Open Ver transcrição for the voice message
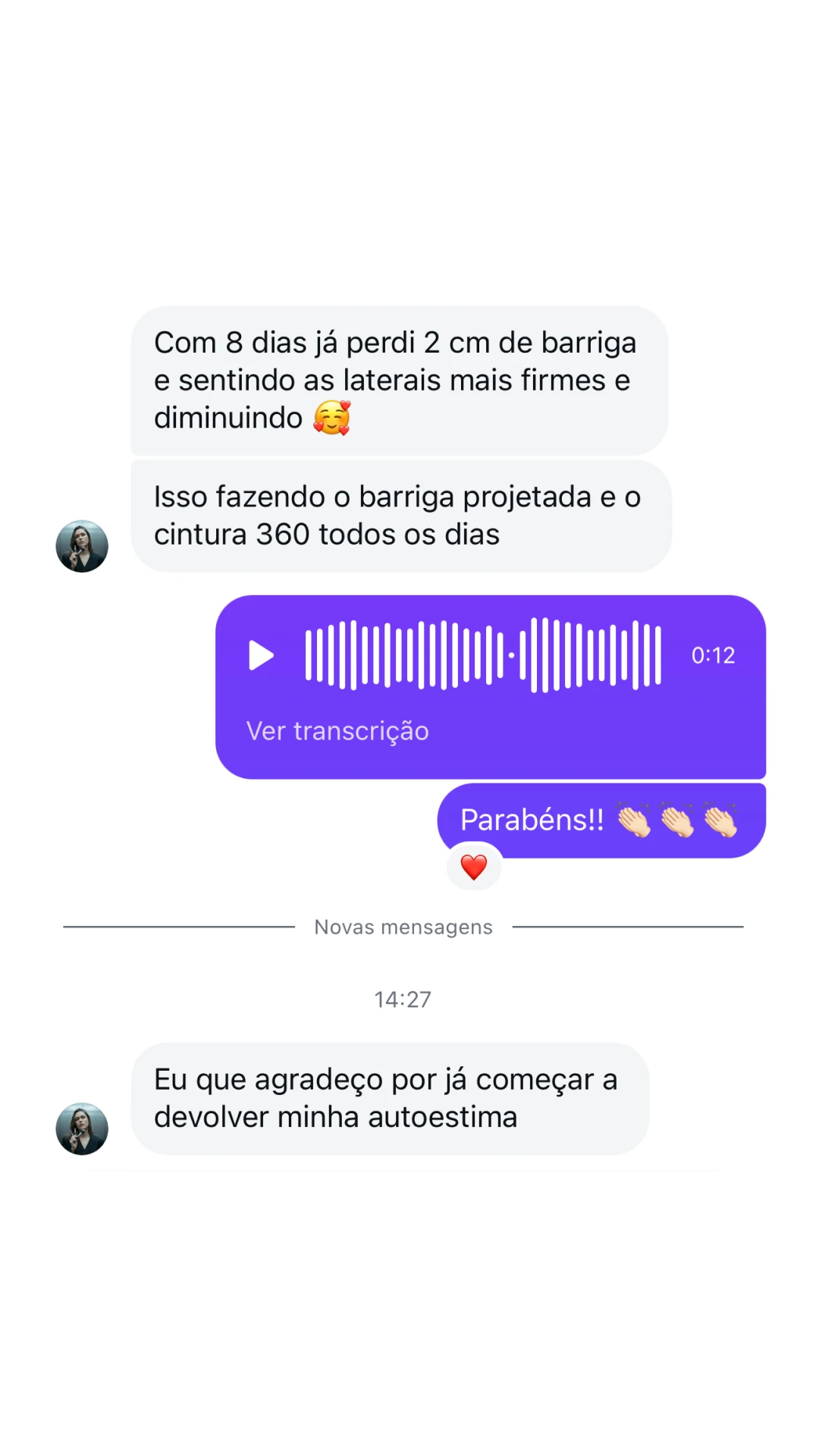Viewport: 819px width, 1456px height. tap(337, 731)
